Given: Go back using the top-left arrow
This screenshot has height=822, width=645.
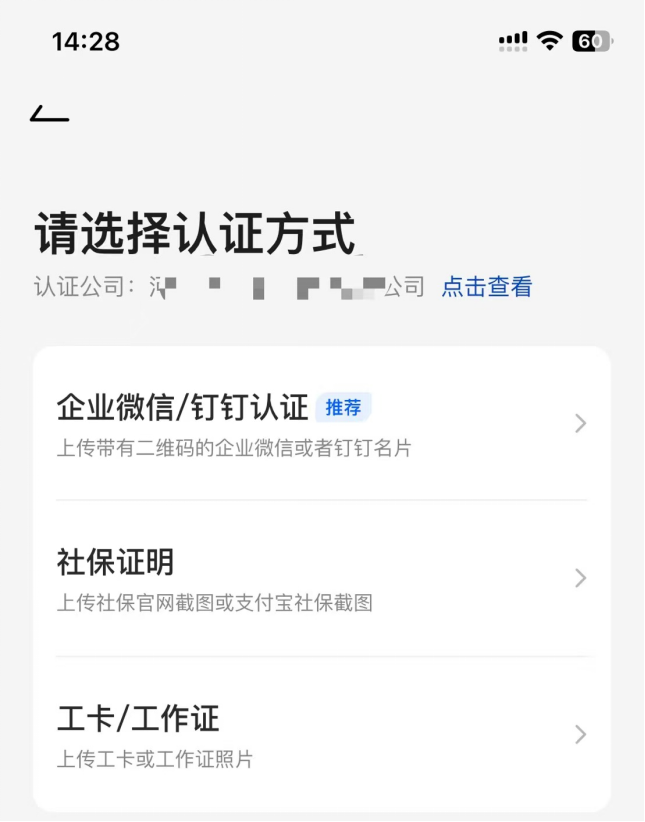Looking at the screenshot, I should click(49, 113).
